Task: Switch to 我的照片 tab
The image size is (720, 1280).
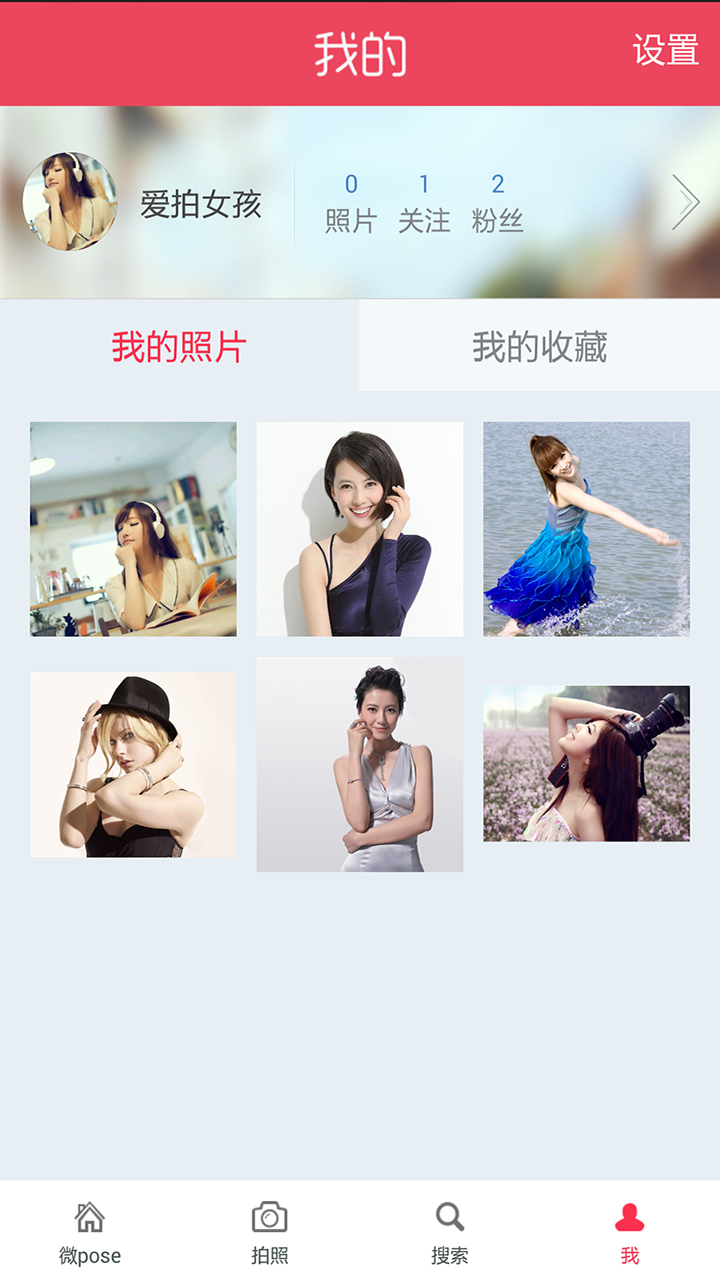Action: (179, 347)
